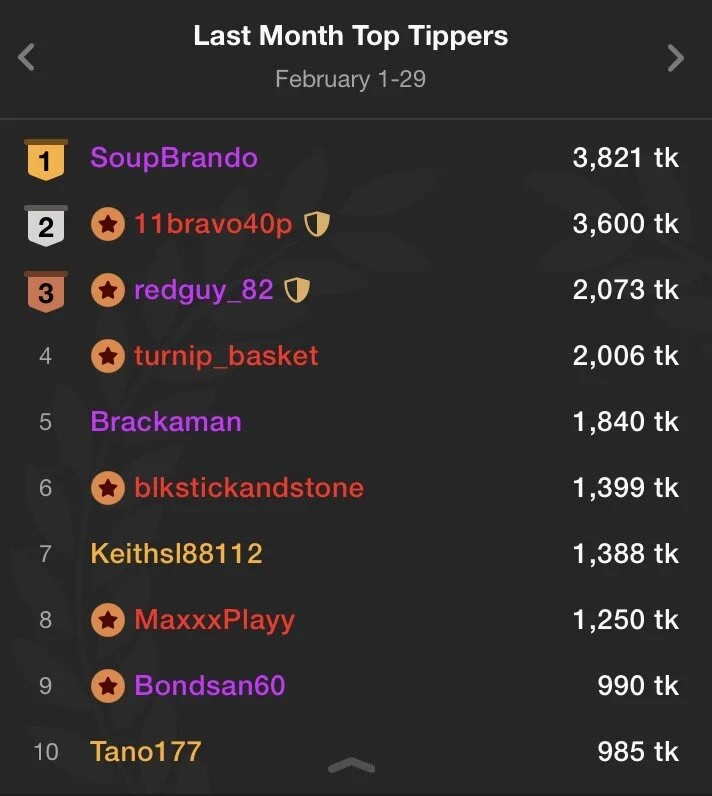This screenshot has height=796, width=712.
Task: Go to the previous tippers period
Action: pos(27,58)
